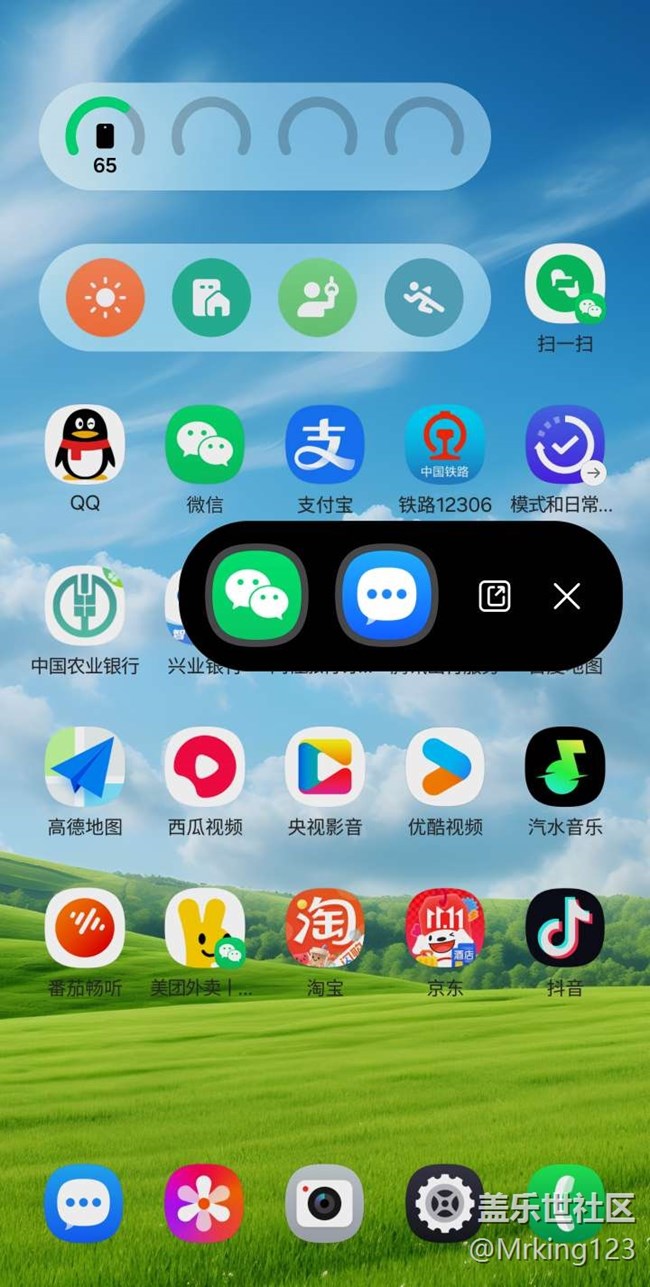Open the Camera app in the dock
The height and width of the screenshot is (1287, 650).
[x=324, y=1203]
